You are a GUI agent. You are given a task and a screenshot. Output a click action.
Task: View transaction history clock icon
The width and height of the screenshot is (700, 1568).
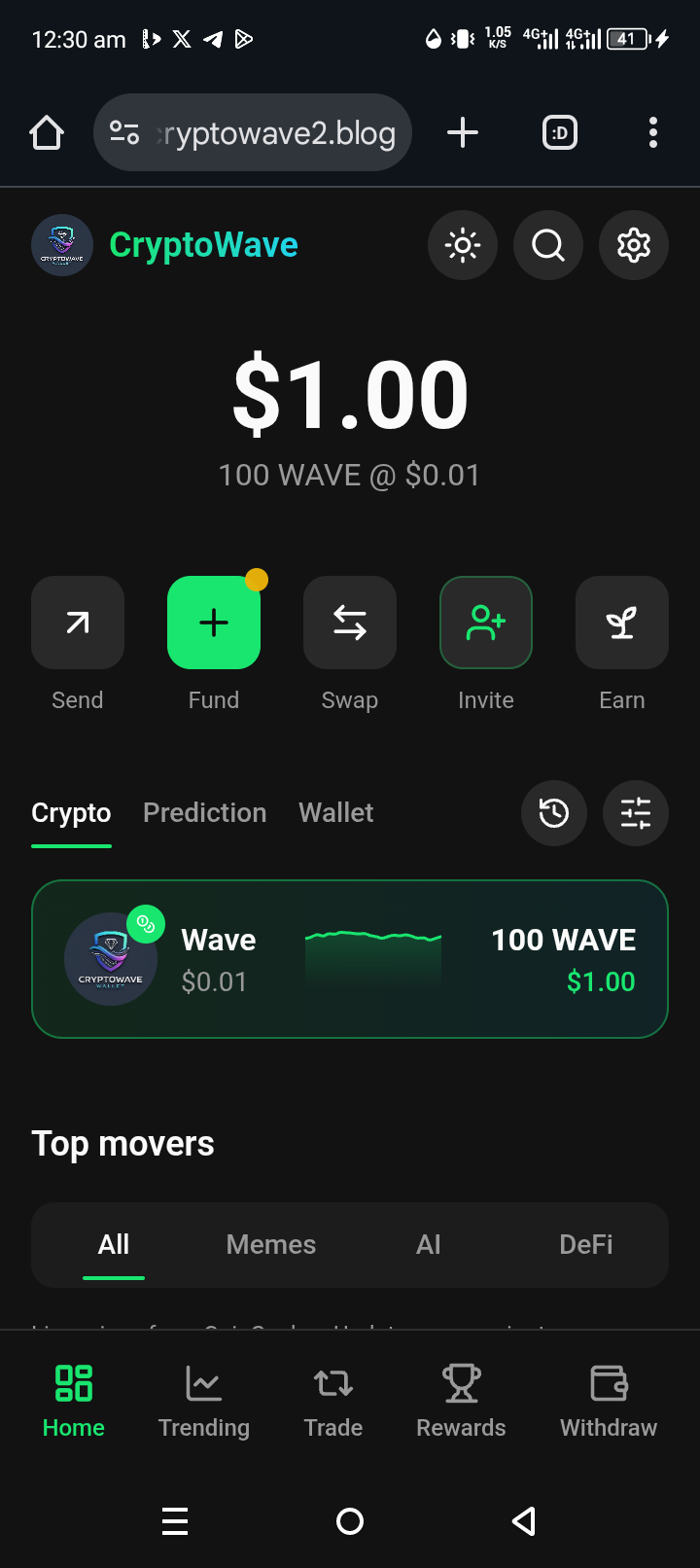(554, 813)
